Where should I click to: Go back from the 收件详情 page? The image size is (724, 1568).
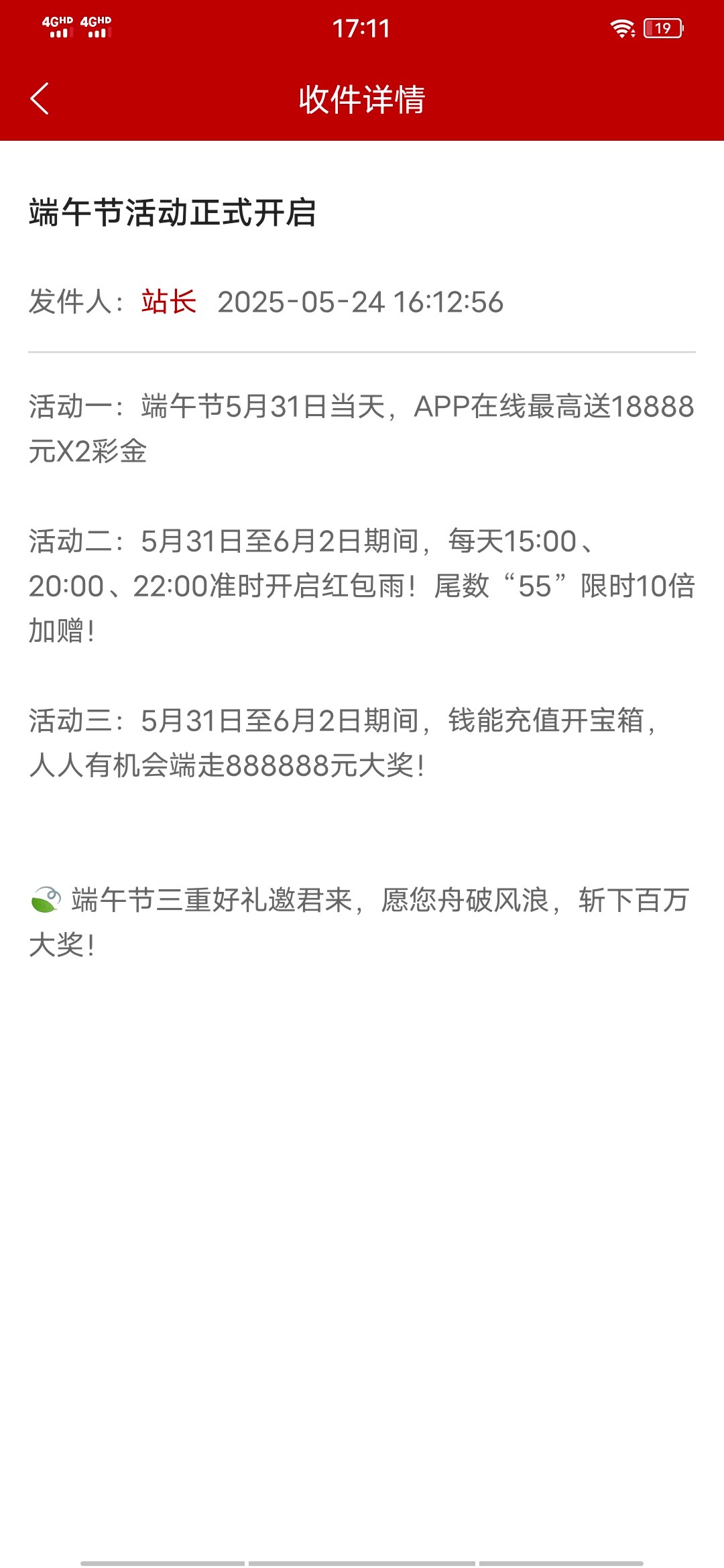tap(40, 99)
